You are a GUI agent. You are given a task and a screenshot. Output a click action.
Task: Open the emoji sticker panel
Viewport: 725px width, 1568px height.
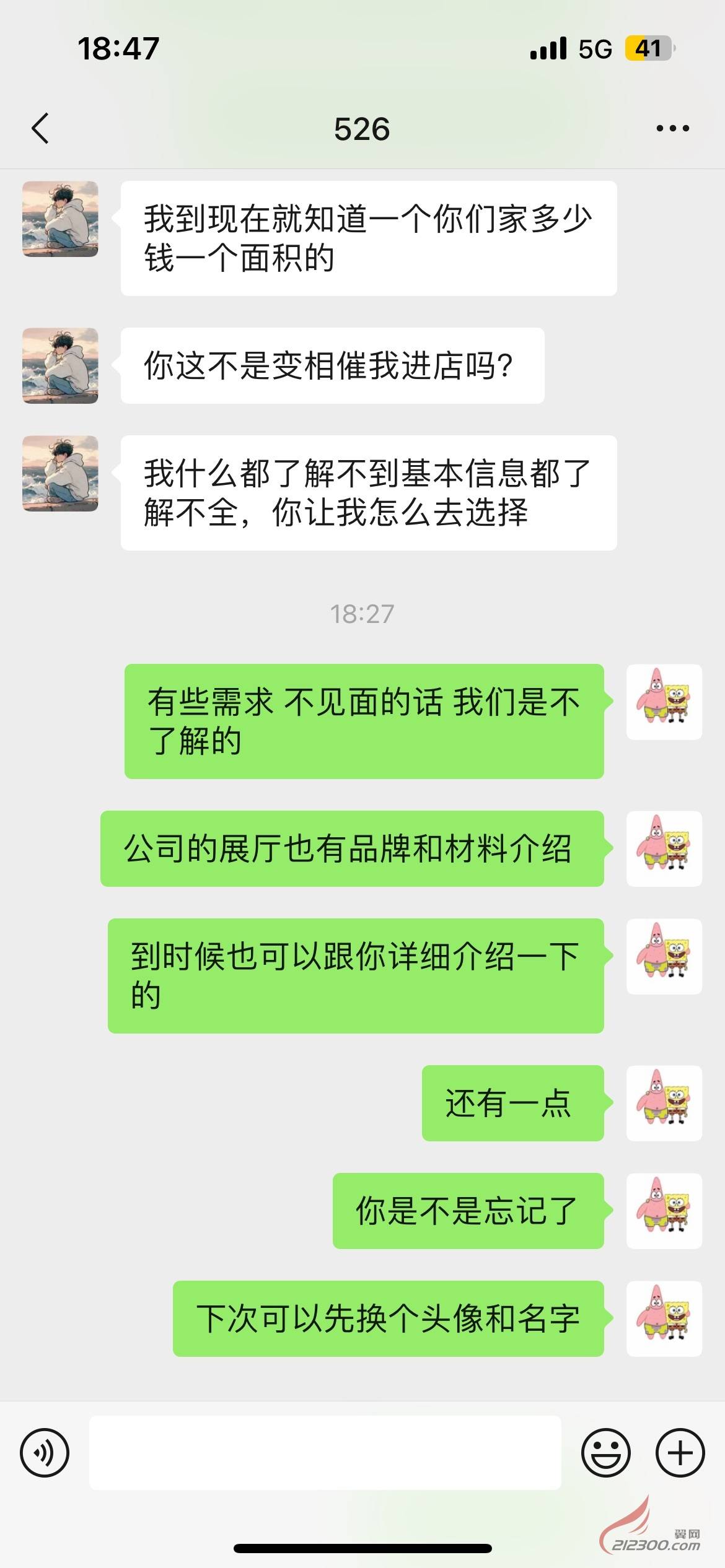605,1452
